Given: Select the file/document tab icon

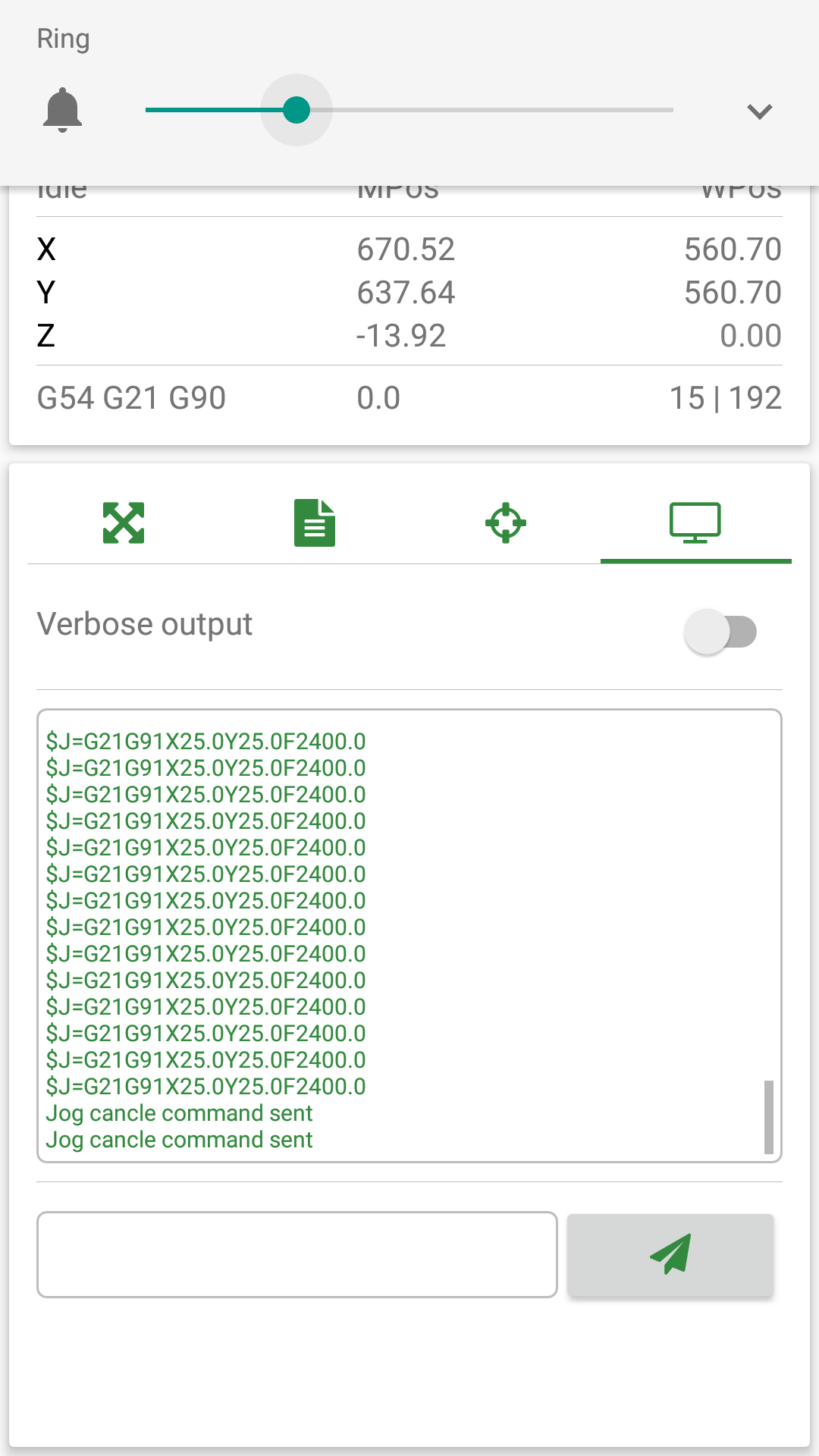Looking at the screenshot, I should click(314, 522).
